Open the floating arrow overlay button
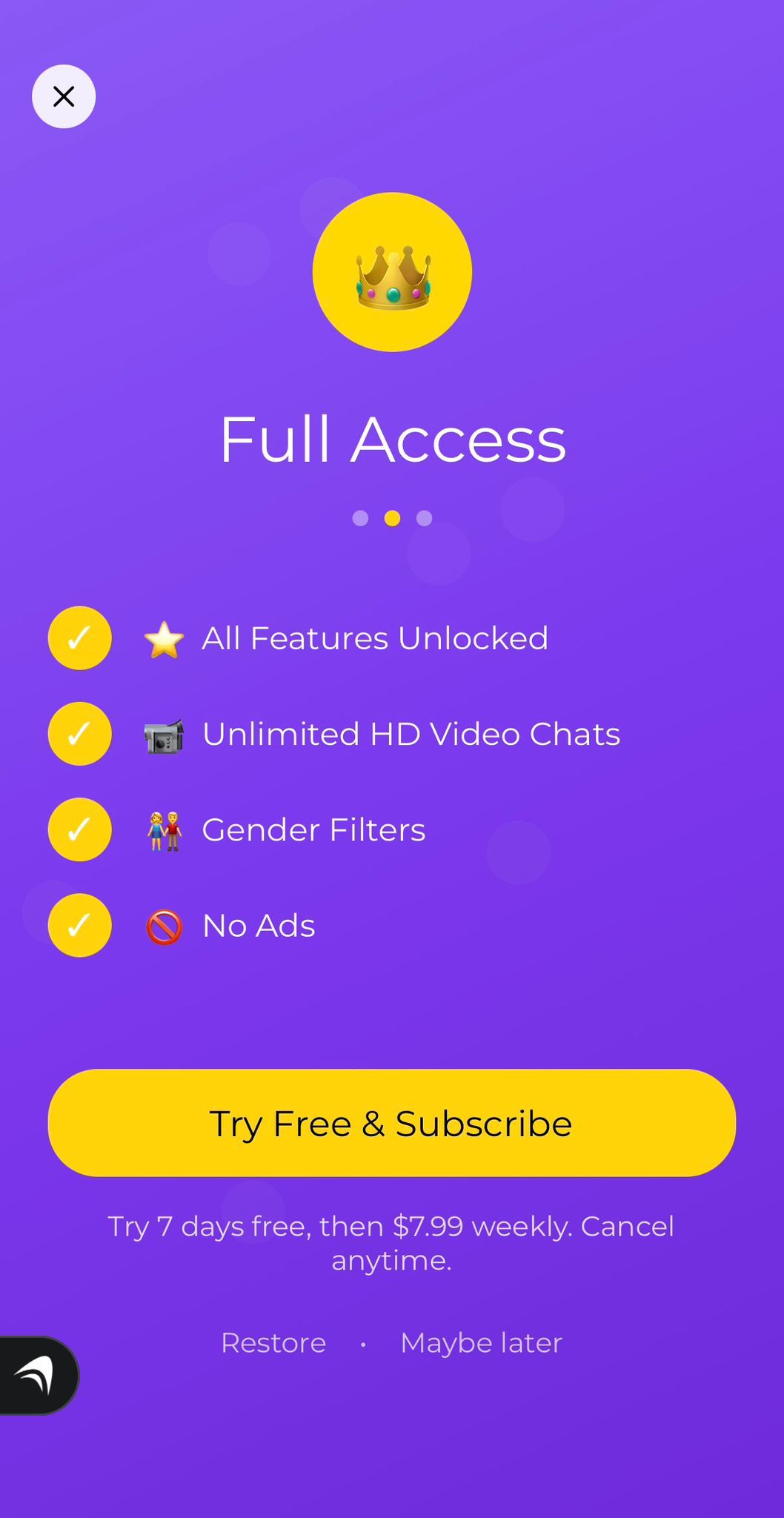 tap(37, 1375)
